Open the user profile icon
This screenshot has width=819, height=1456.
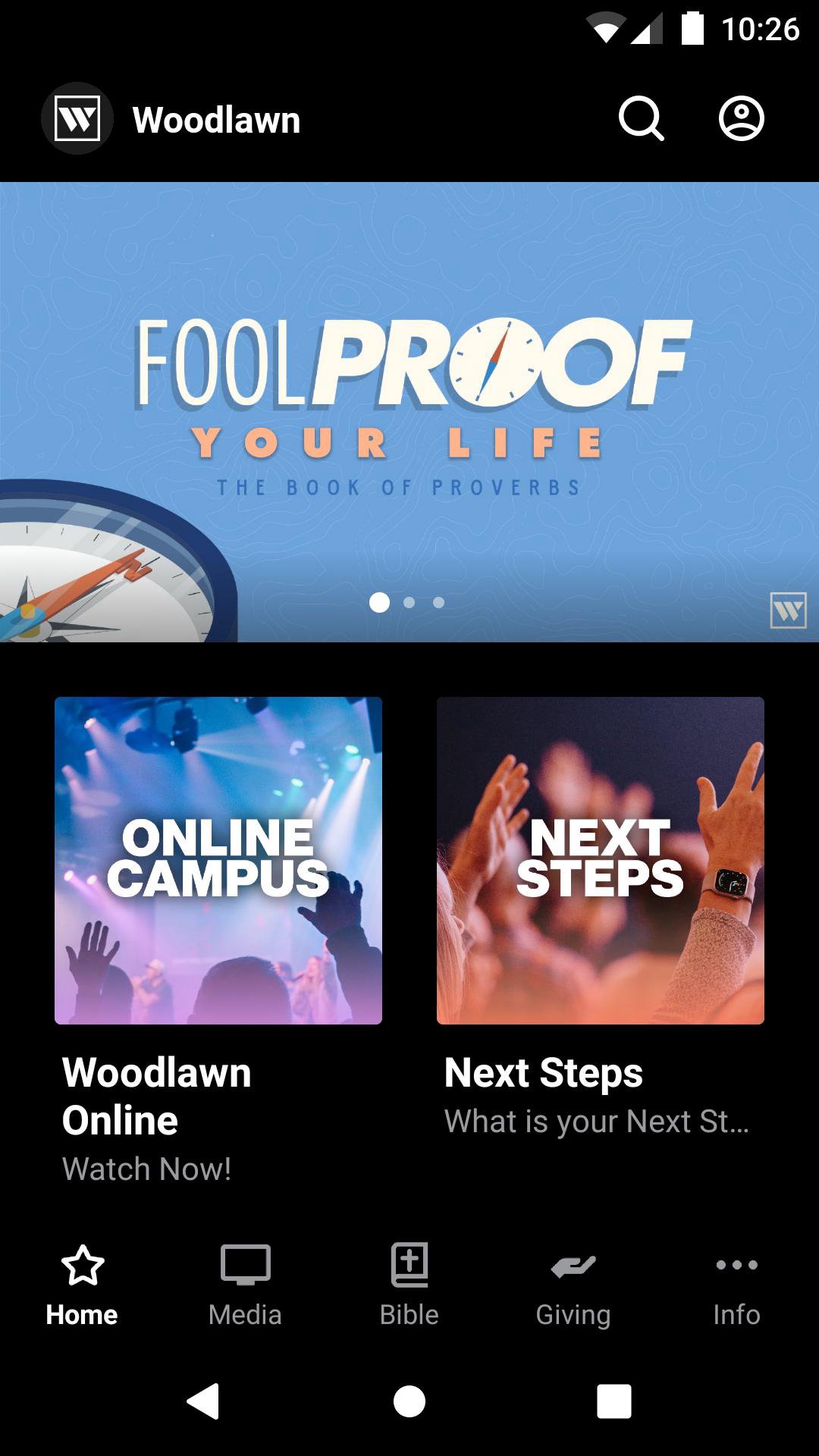point(741,119)
